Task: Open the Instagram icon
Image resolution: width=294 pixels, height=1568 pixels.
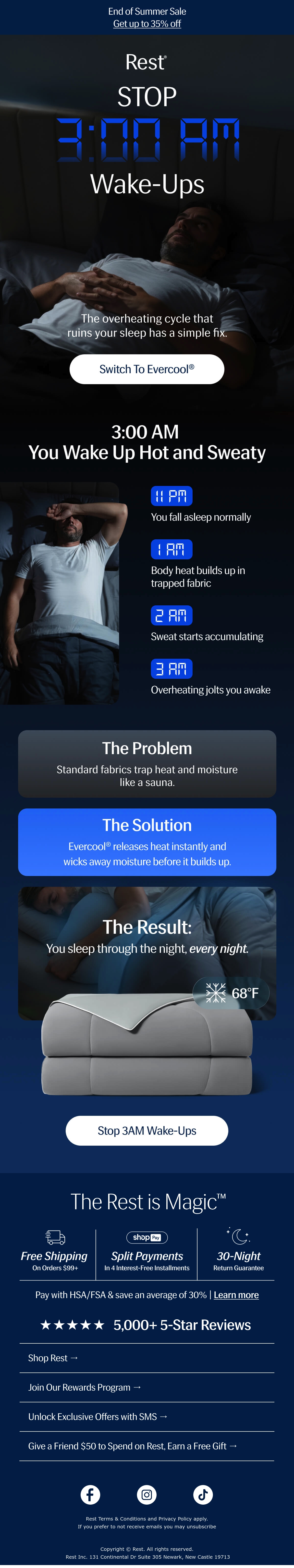Action: (x=147, y=1494)
